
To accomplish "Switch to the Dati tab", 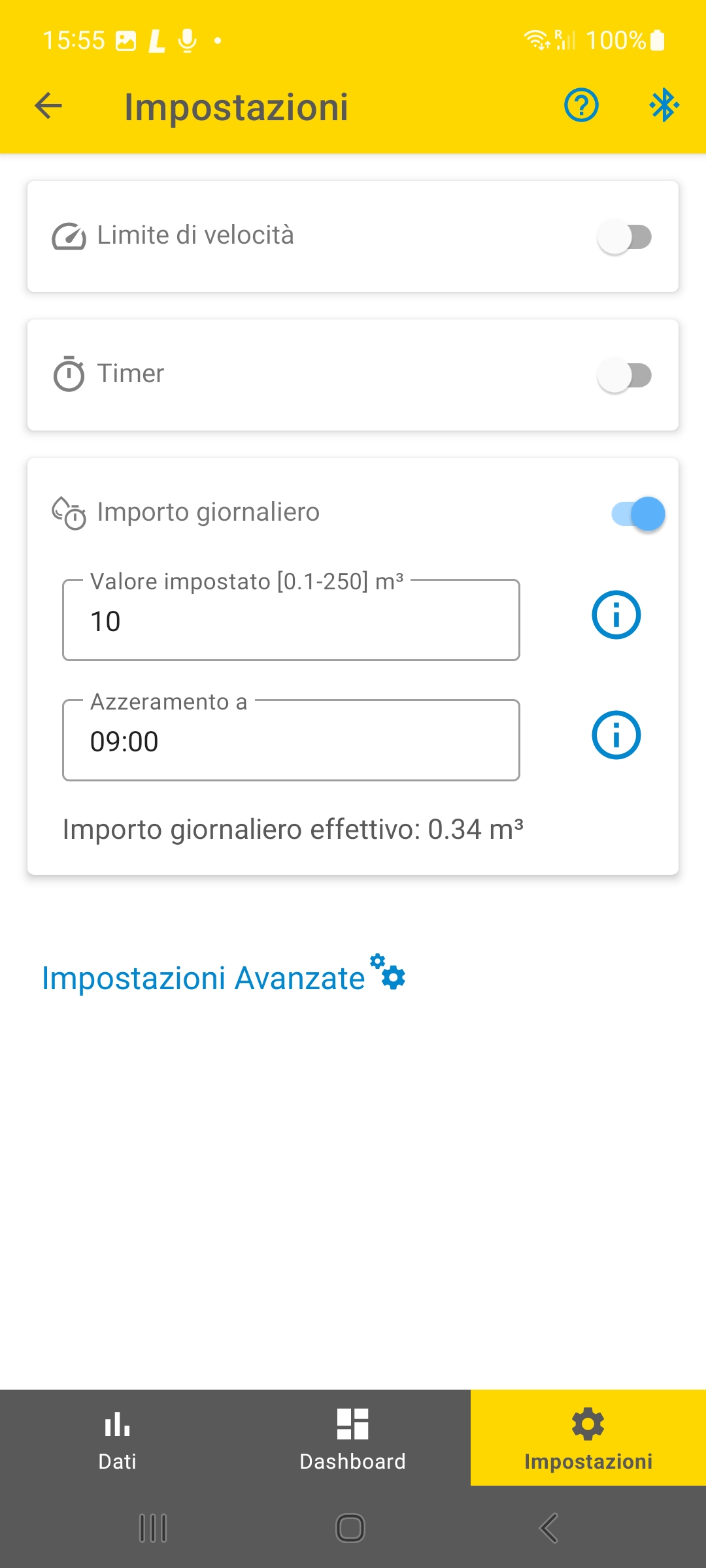I will [x=118, y=1438].
